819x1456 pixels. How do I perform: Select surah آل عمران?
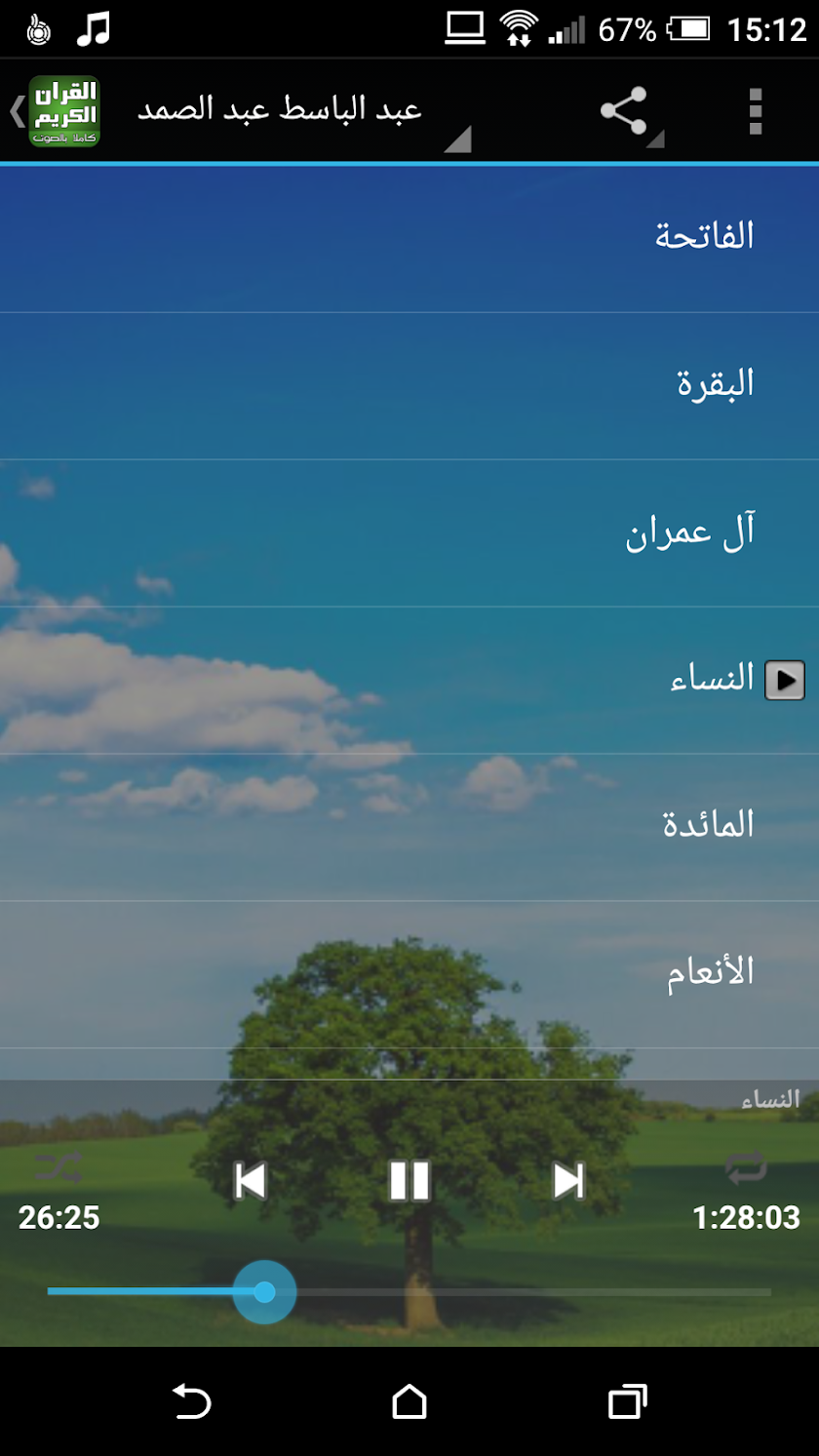(409, 533)
